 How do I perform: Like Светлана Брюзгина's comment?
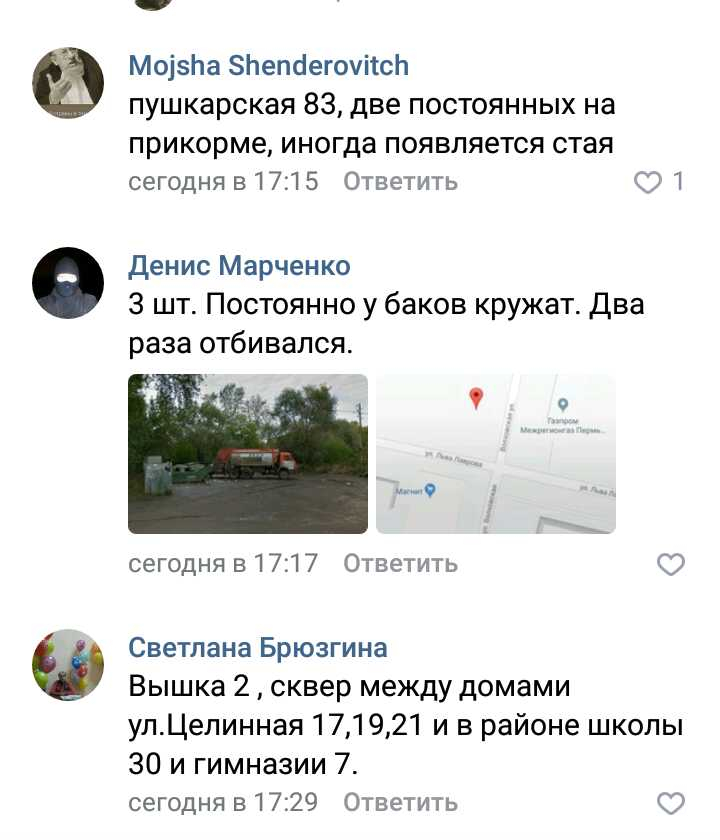(x=670, y=803)
